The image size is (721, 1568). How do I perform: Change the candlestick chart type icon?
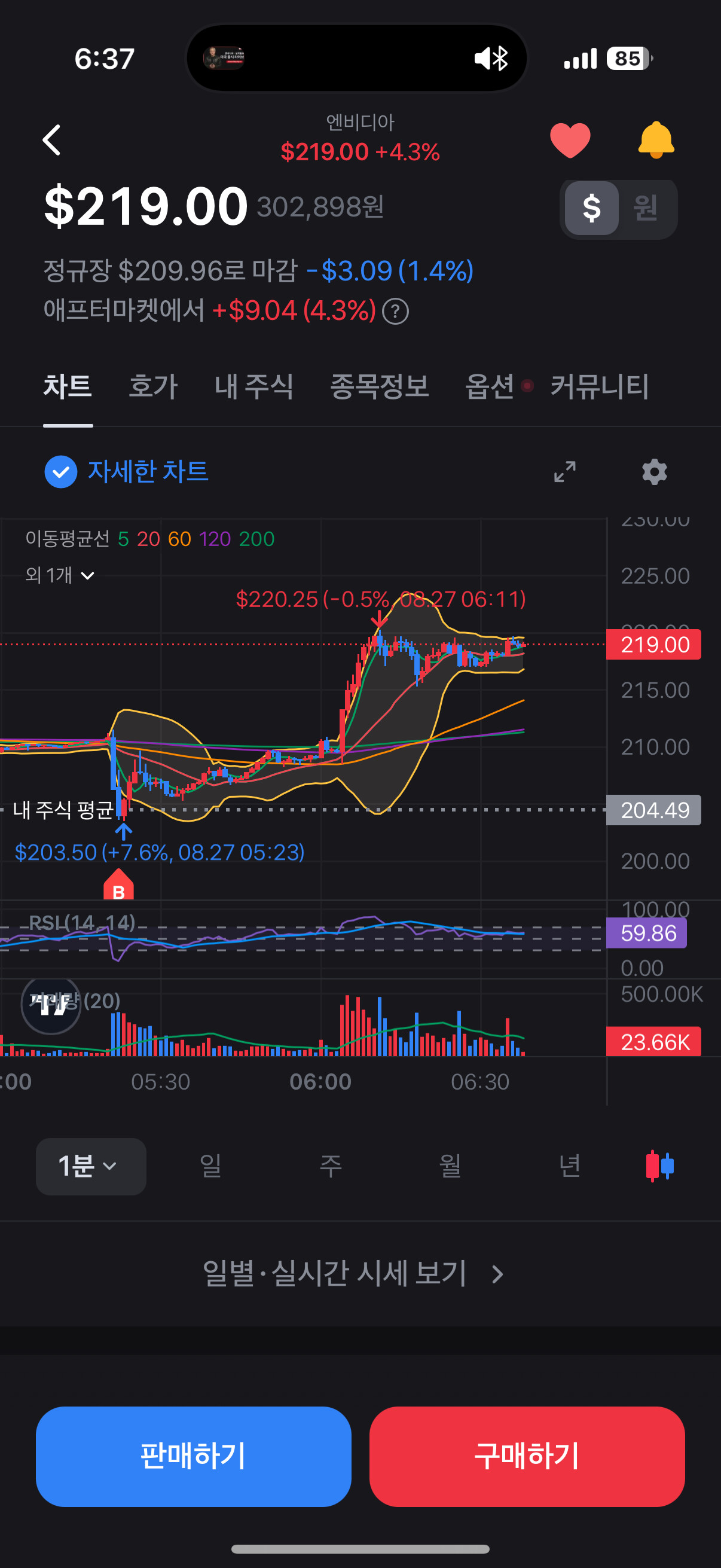(659, 1166)
